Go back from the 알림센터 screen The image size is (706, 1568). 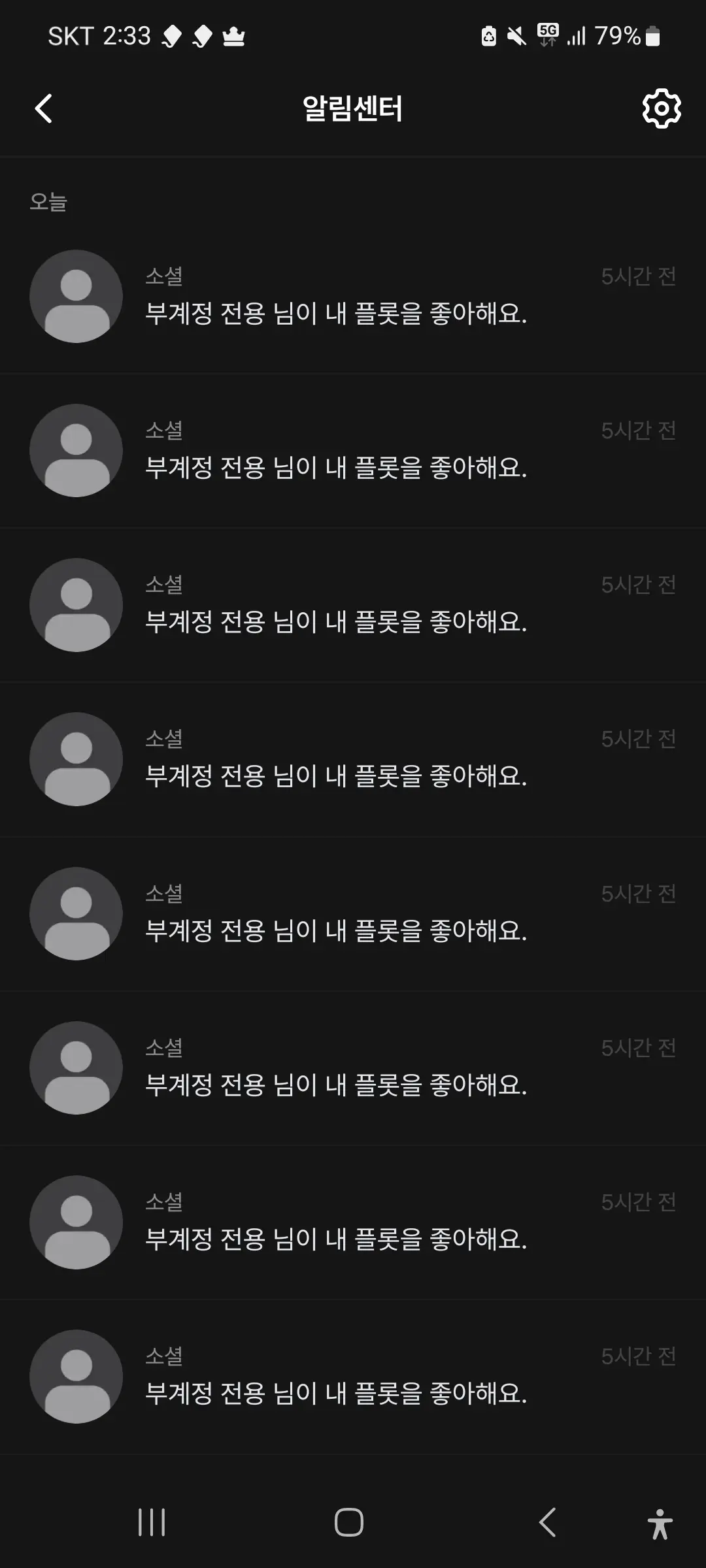click(x=43, y=108)
